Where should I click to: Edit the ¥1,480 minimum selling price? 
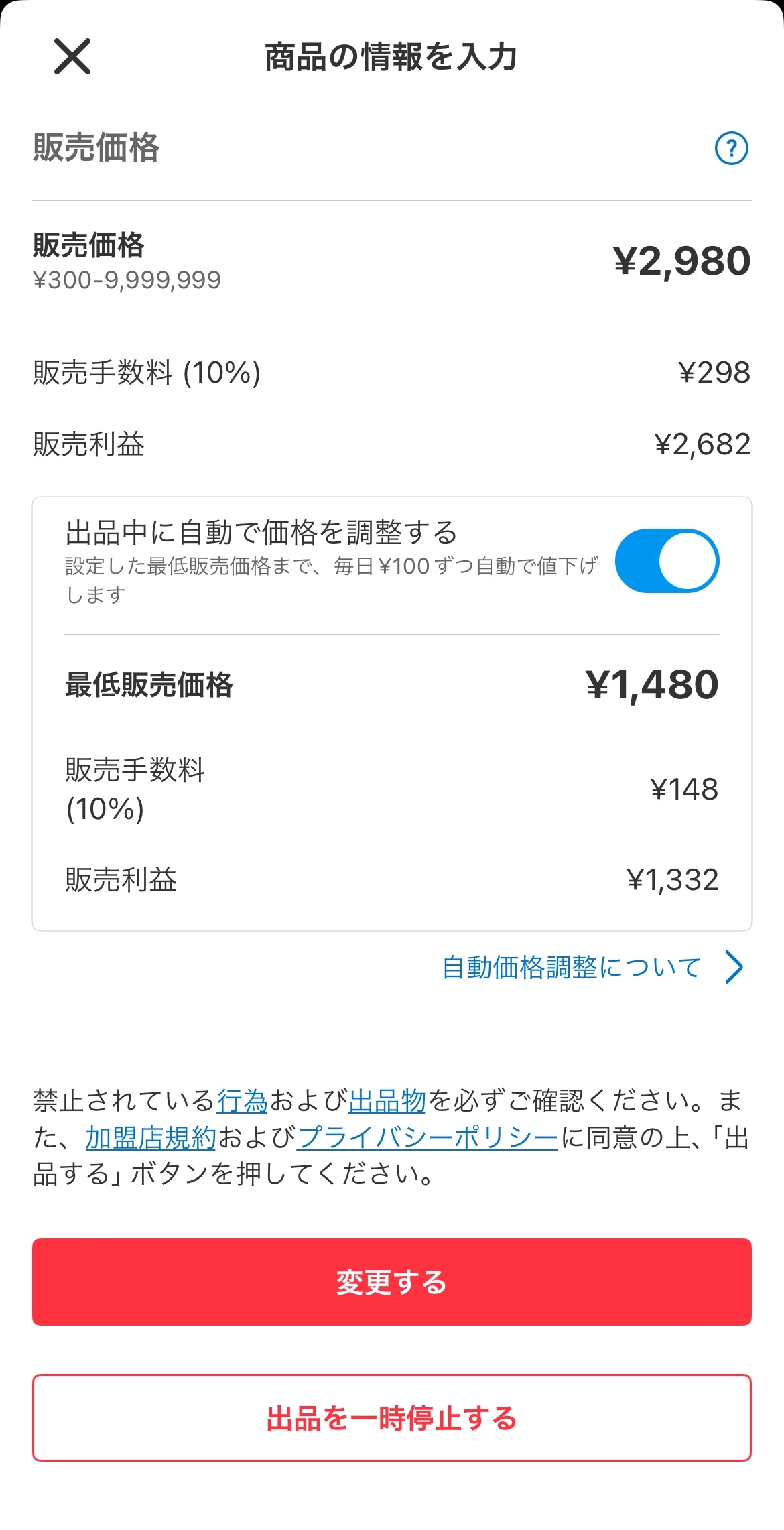tap(392, 685)
